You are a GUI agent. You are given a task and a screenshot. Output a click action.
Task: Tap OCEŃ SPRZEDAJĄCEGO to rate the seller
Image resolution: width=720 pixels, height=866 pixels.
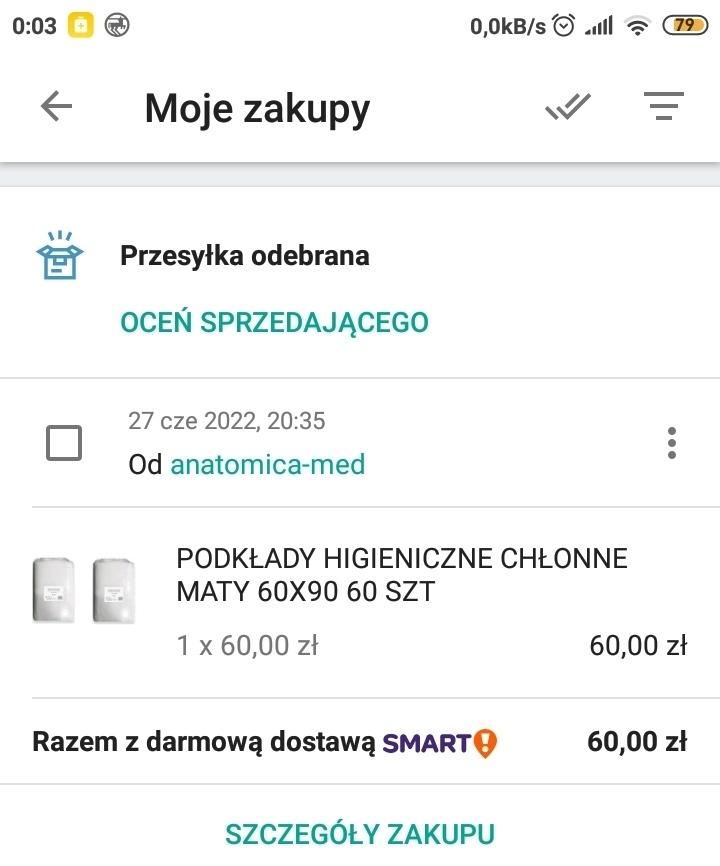(274, 323)
